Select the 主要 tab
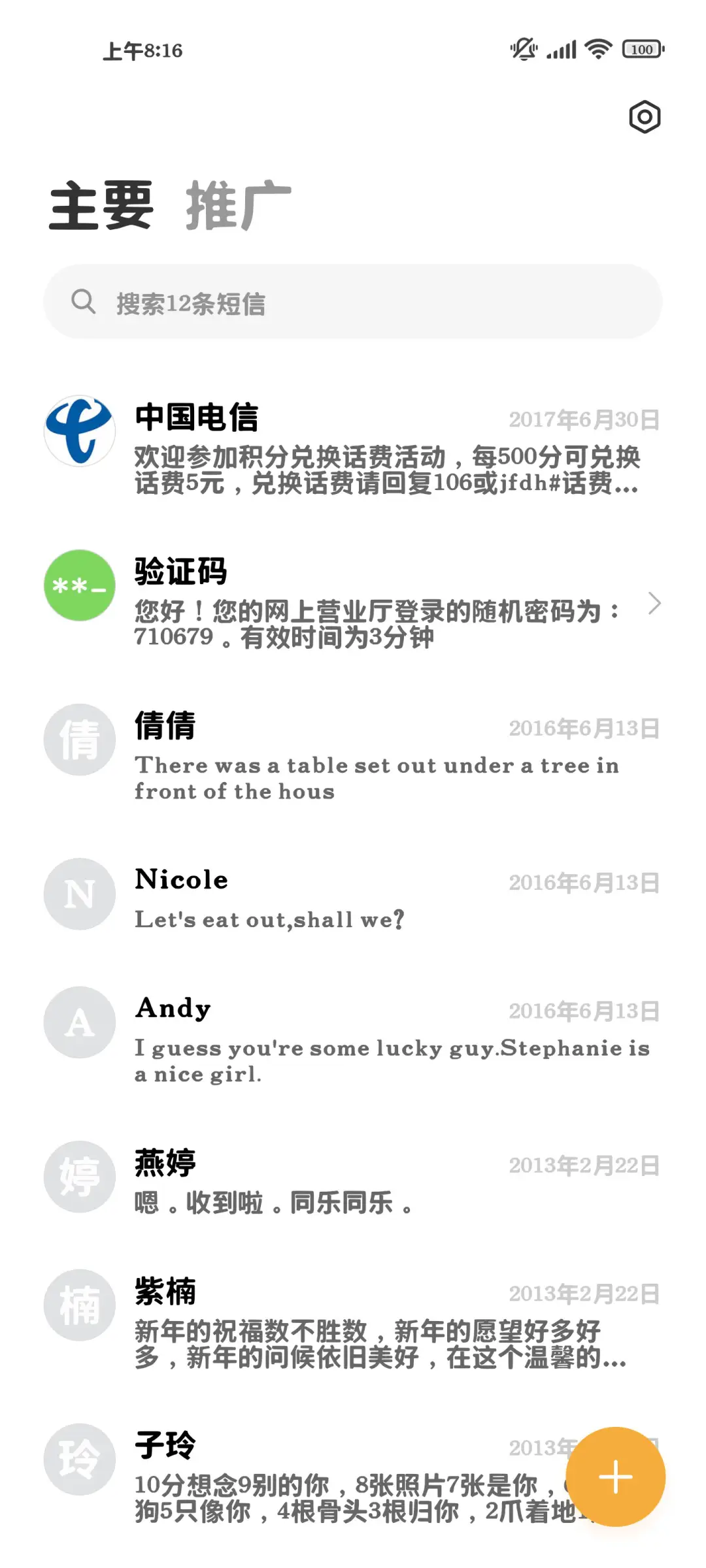The height and width of the screenshot is (1568, 706). (101, 206)
